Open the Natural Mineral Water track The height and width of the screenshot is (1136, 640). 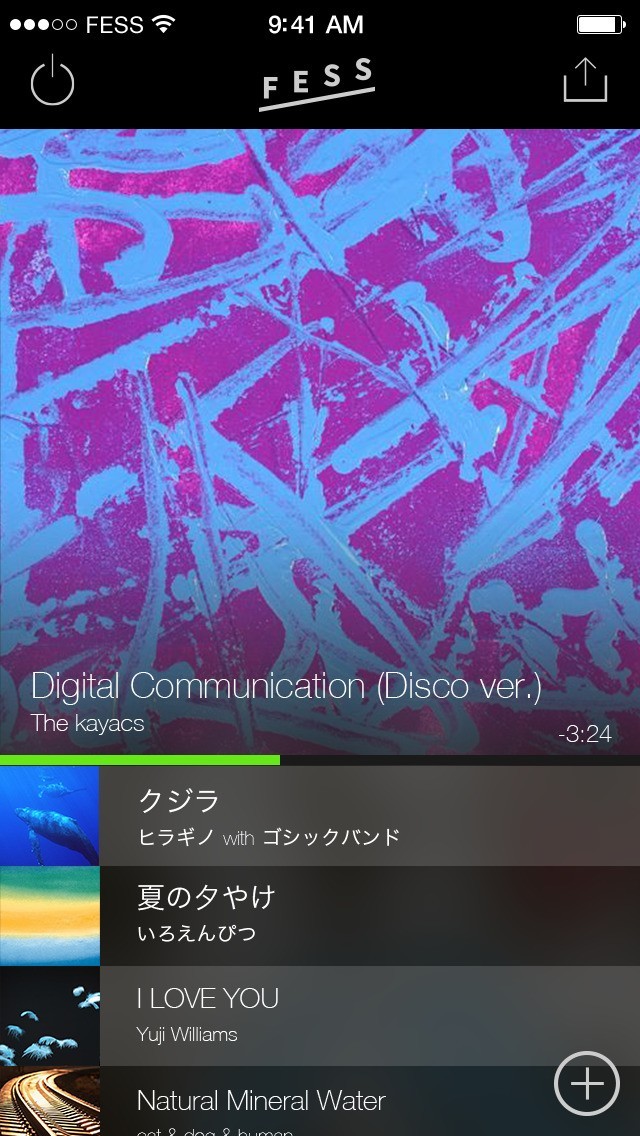pyautogui.click(x=320, y=1100)
